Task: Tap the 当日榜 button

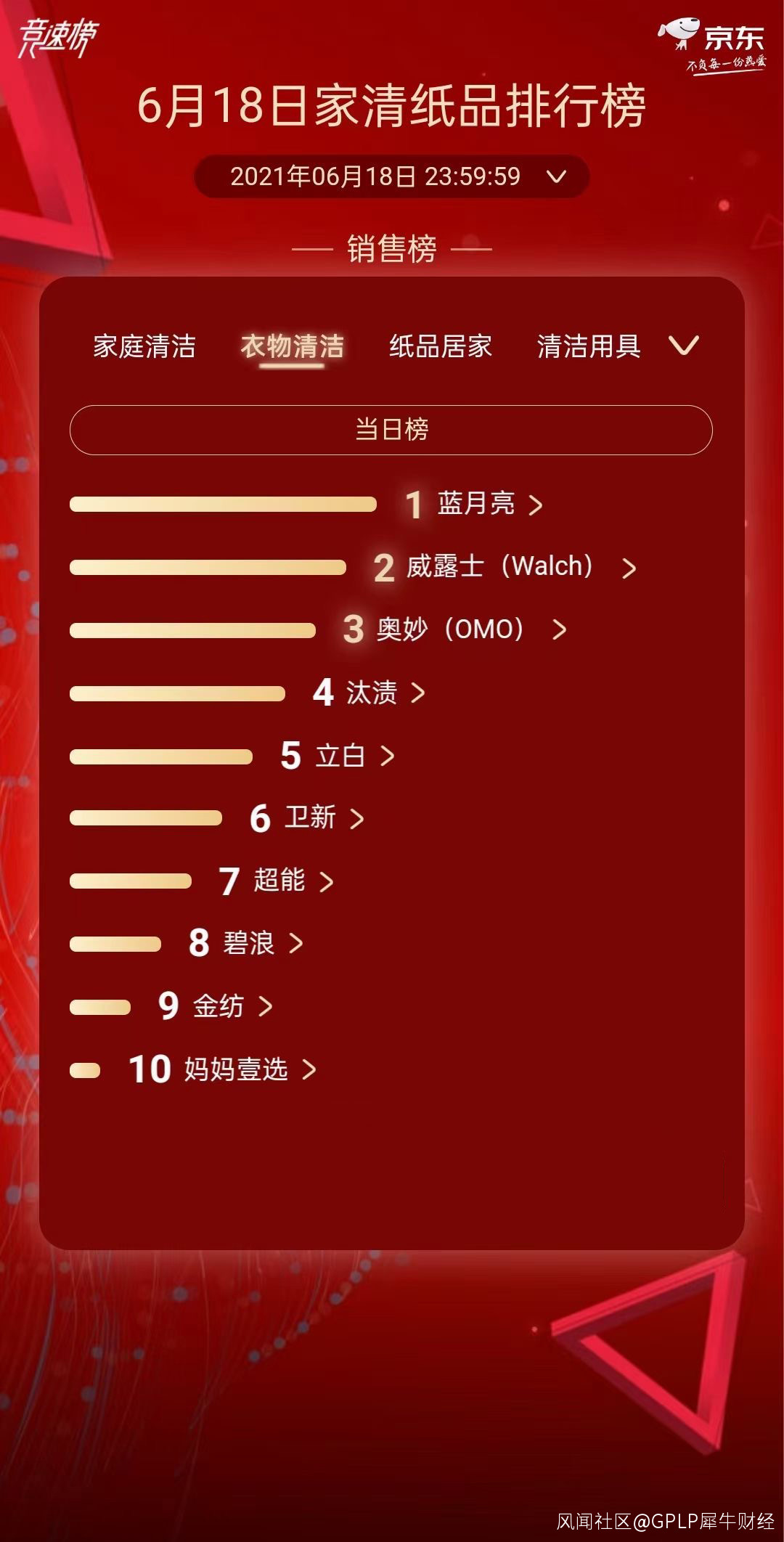Action: tap(391, 430)
